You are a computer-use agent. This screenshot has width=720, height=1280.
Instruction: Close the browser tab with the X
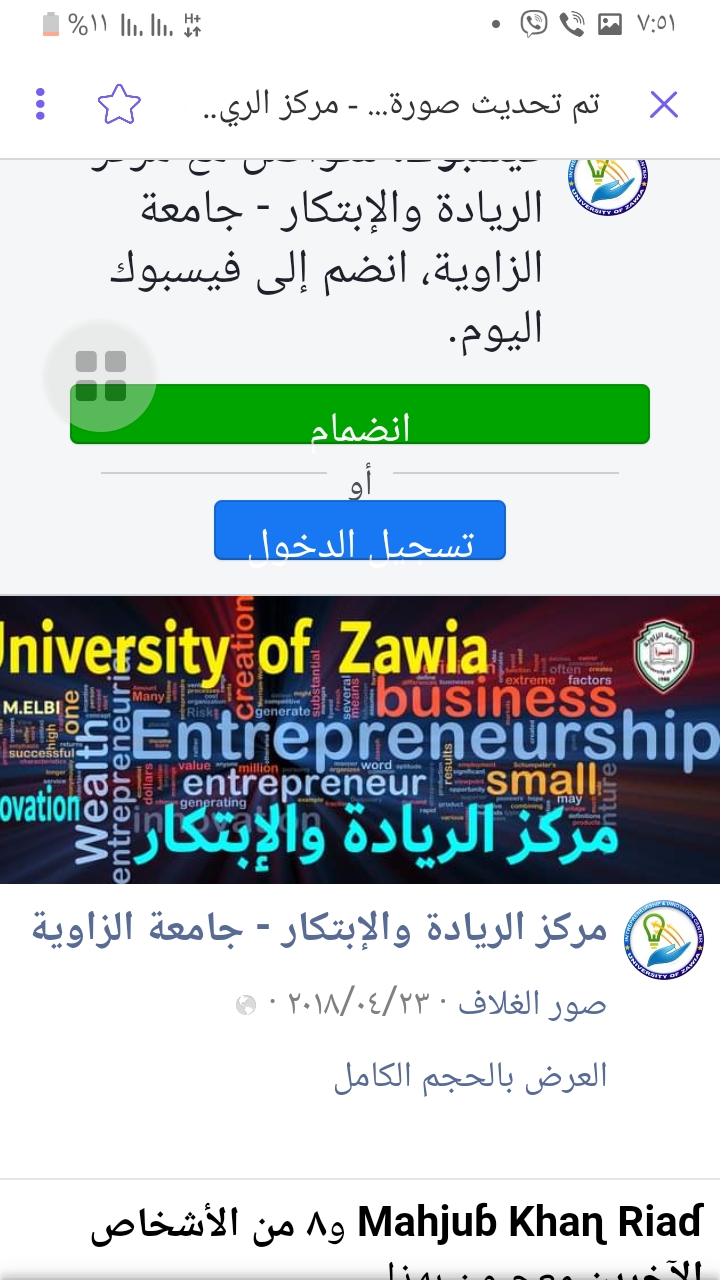(664, 104)
